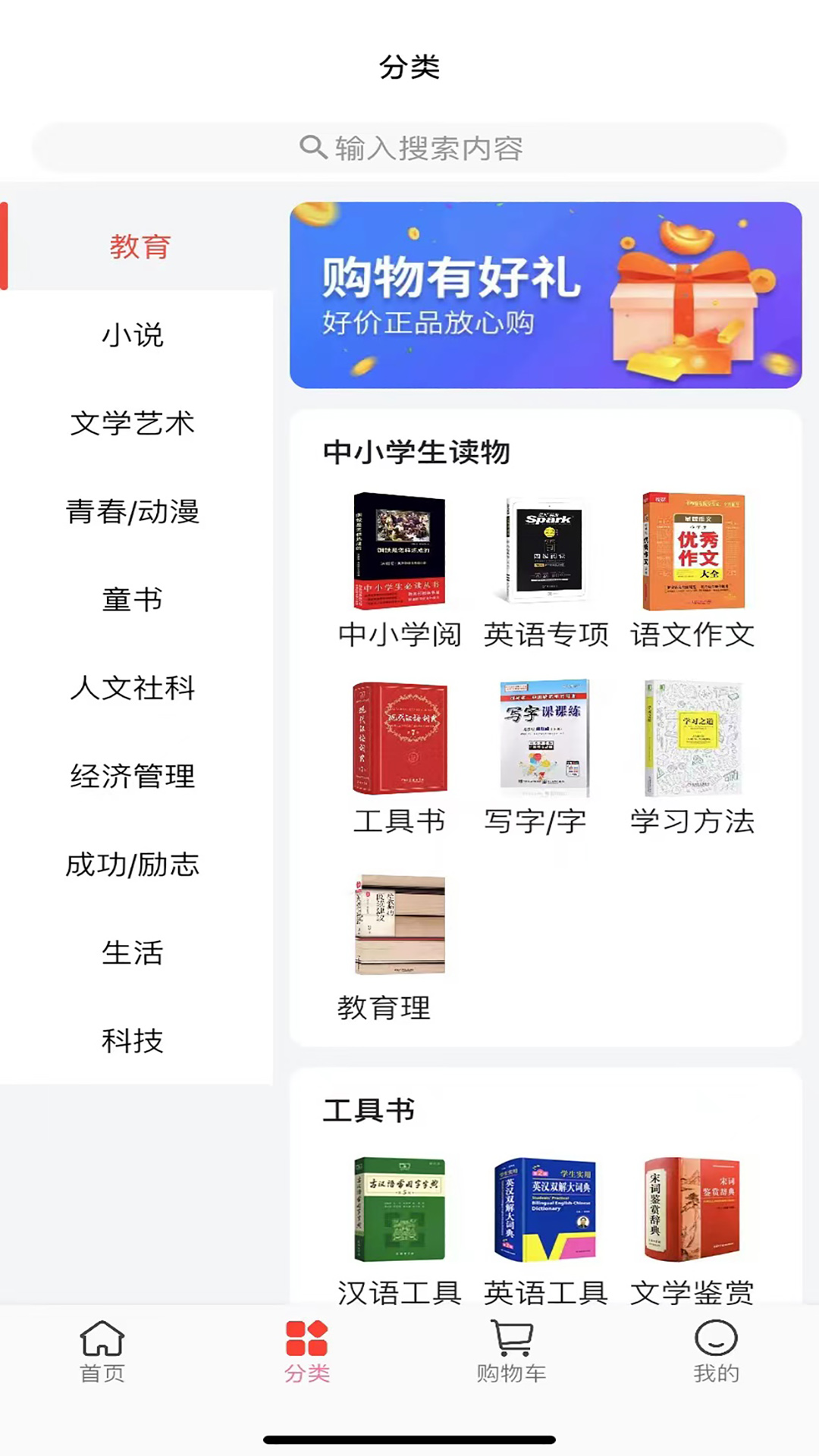The image size is (819, 1456).
Task: Open the 文学艺术 sidebar category
Action: tap(133, 424)
